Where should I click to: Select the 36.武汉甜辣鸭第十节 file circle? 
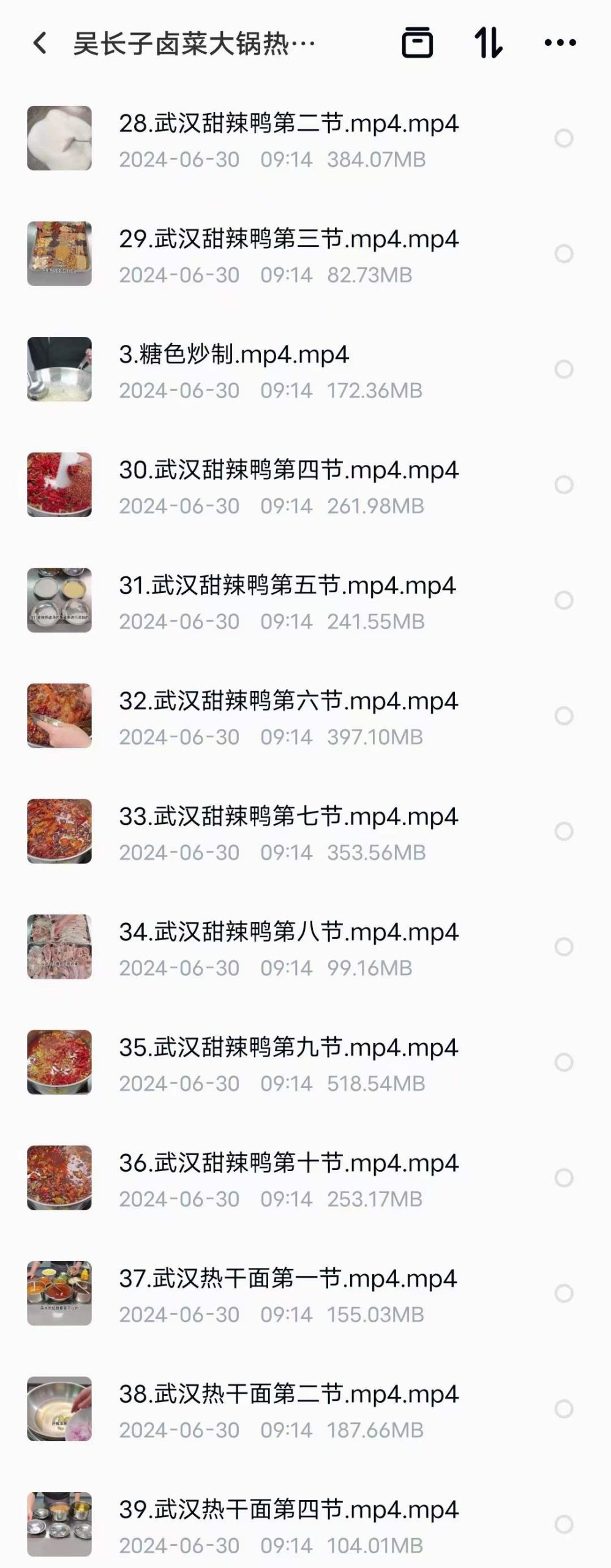563,1178
